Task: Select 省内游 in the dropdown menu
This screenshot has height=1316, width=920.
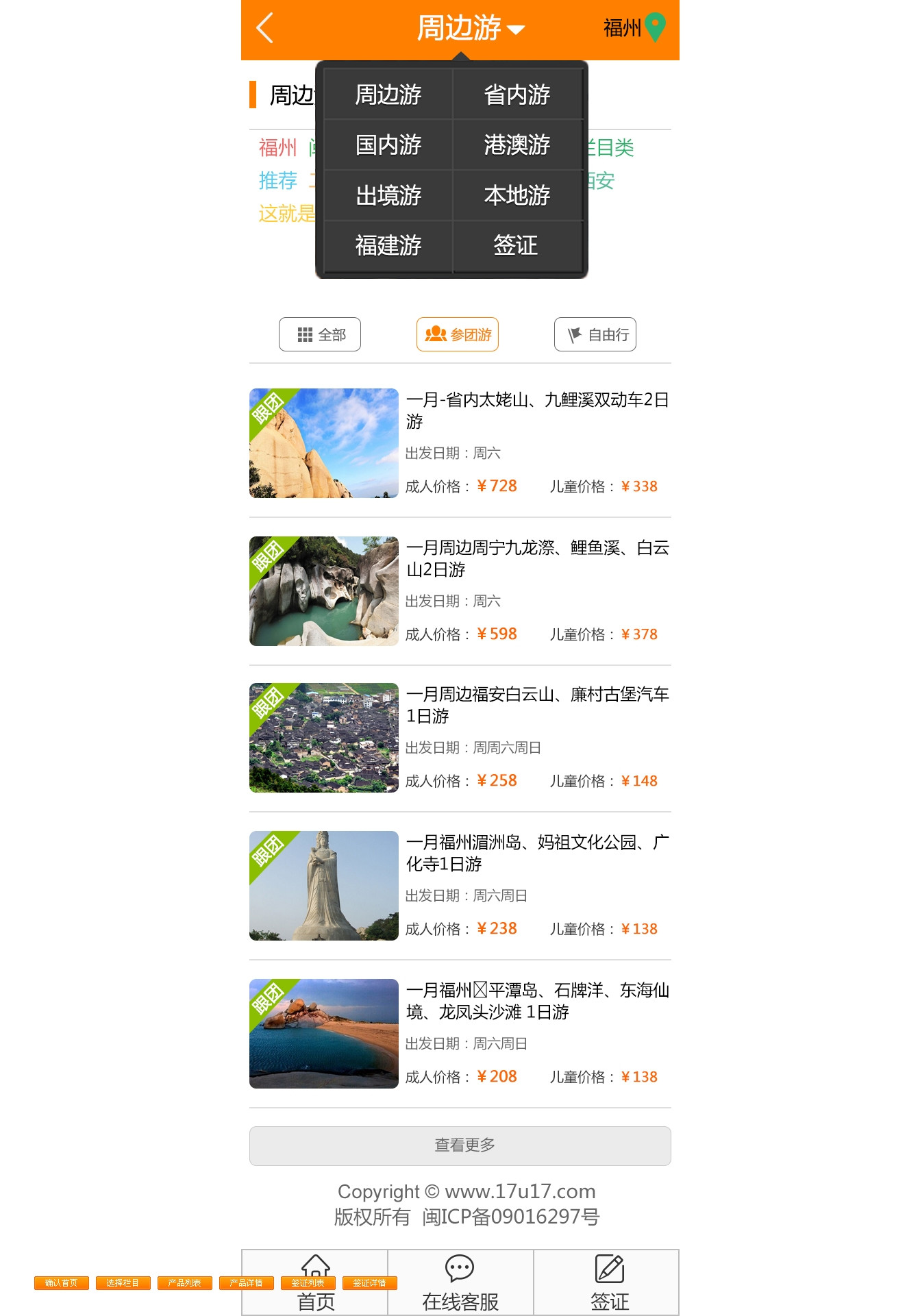Action: pyautogui.click(x=517, y=95)
